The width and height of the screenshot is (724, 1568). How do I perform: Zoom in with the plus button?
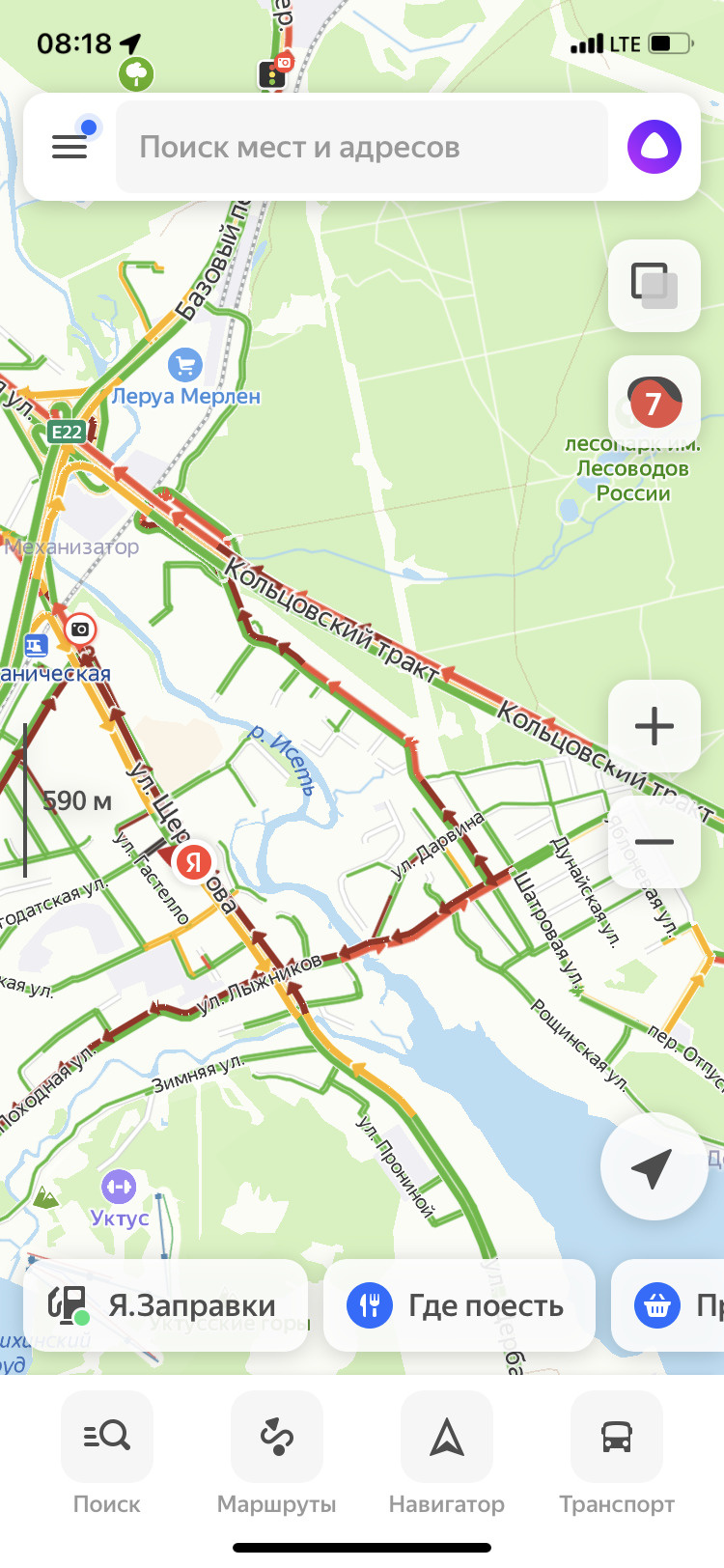(x=654, y=726)
